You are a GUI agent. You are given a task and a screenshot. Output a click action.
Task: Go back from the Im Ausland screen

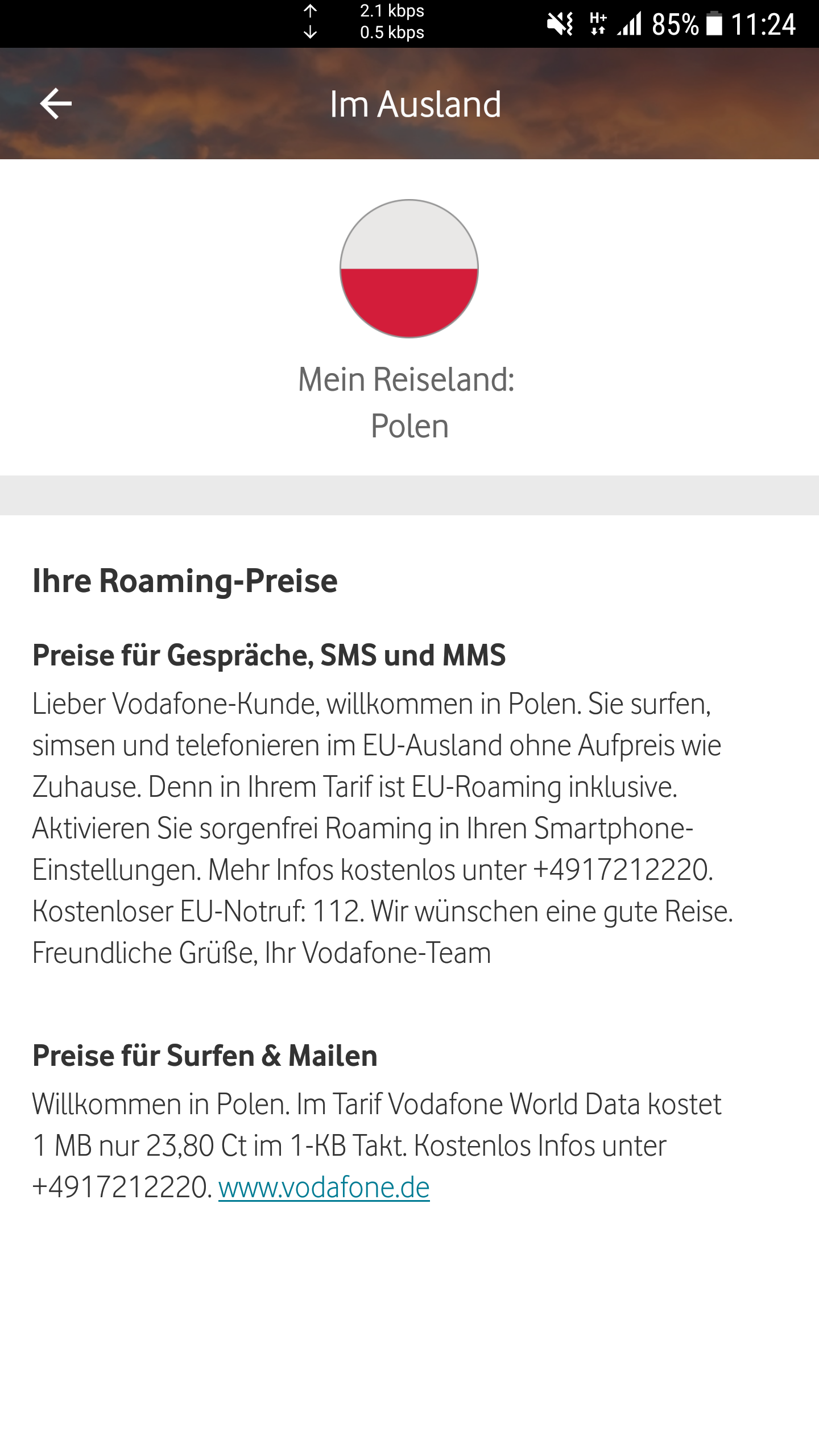click(56, 104)
